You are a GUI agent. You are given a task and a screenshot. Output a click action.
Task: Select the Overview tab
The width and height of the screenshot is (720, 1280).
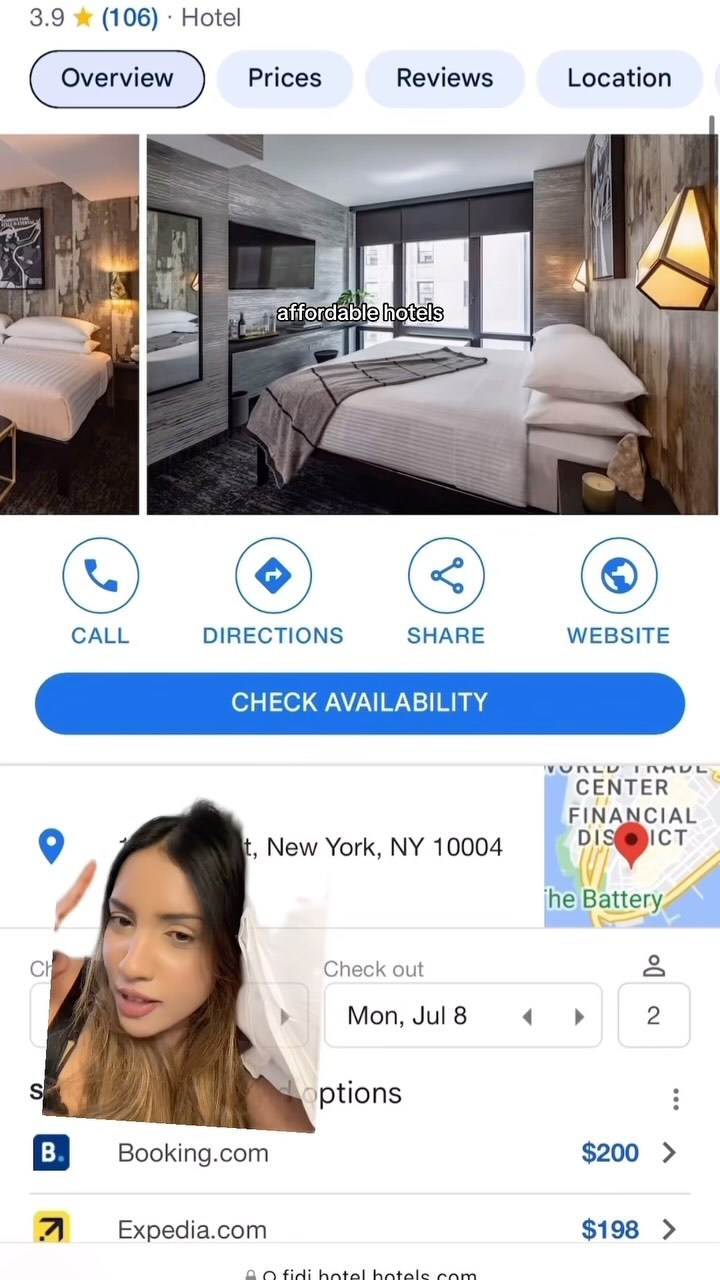(117, 78)
